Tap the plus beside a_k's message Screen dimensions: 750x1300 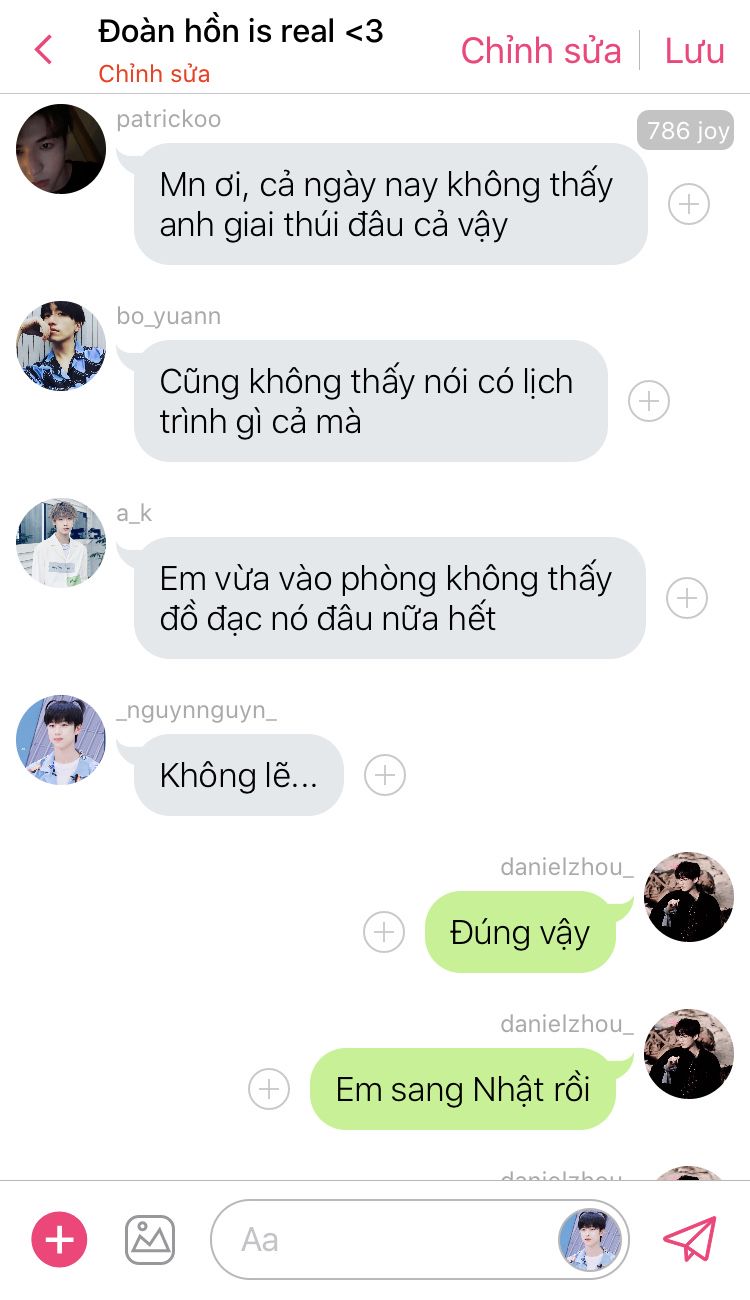(687, 598)
